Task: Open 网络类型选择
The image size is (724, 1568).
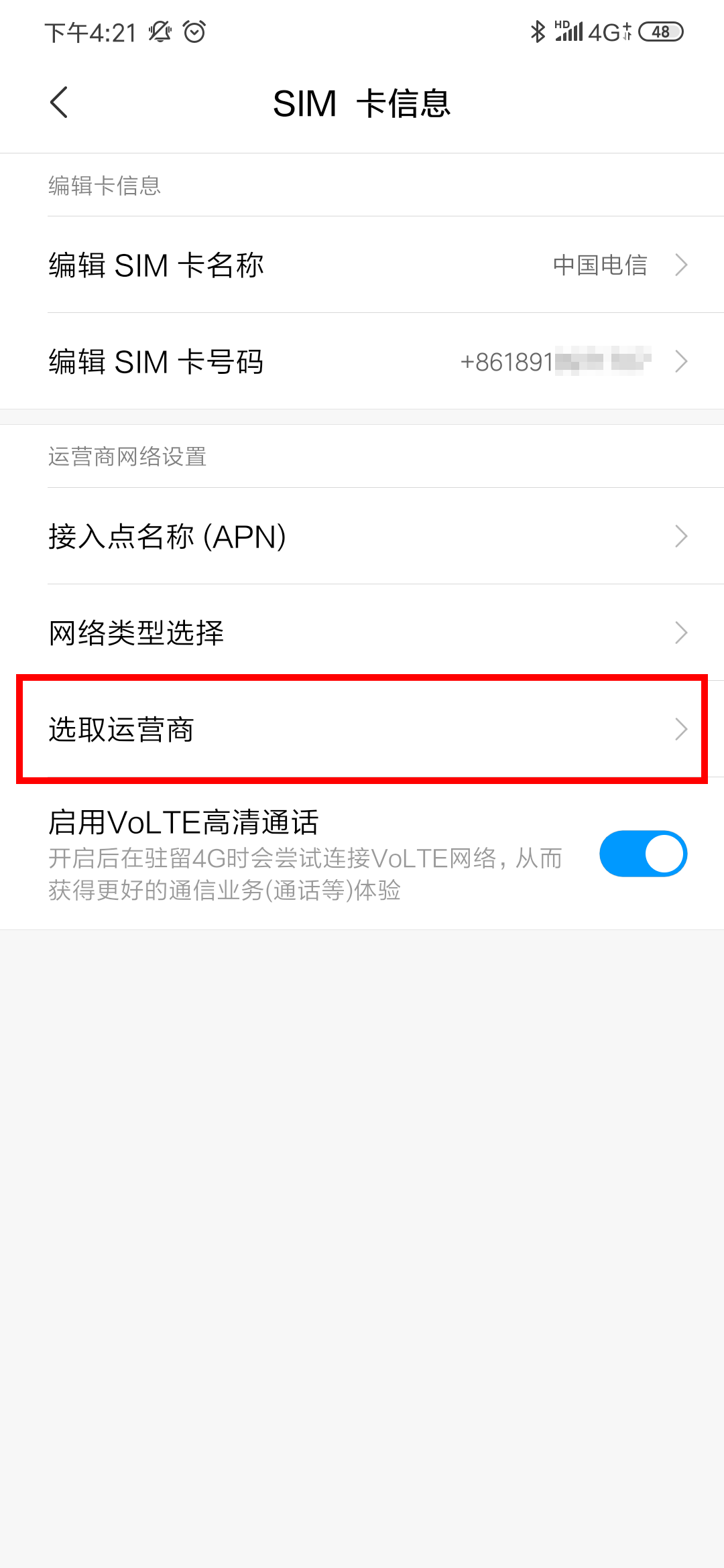Action: 362,633
